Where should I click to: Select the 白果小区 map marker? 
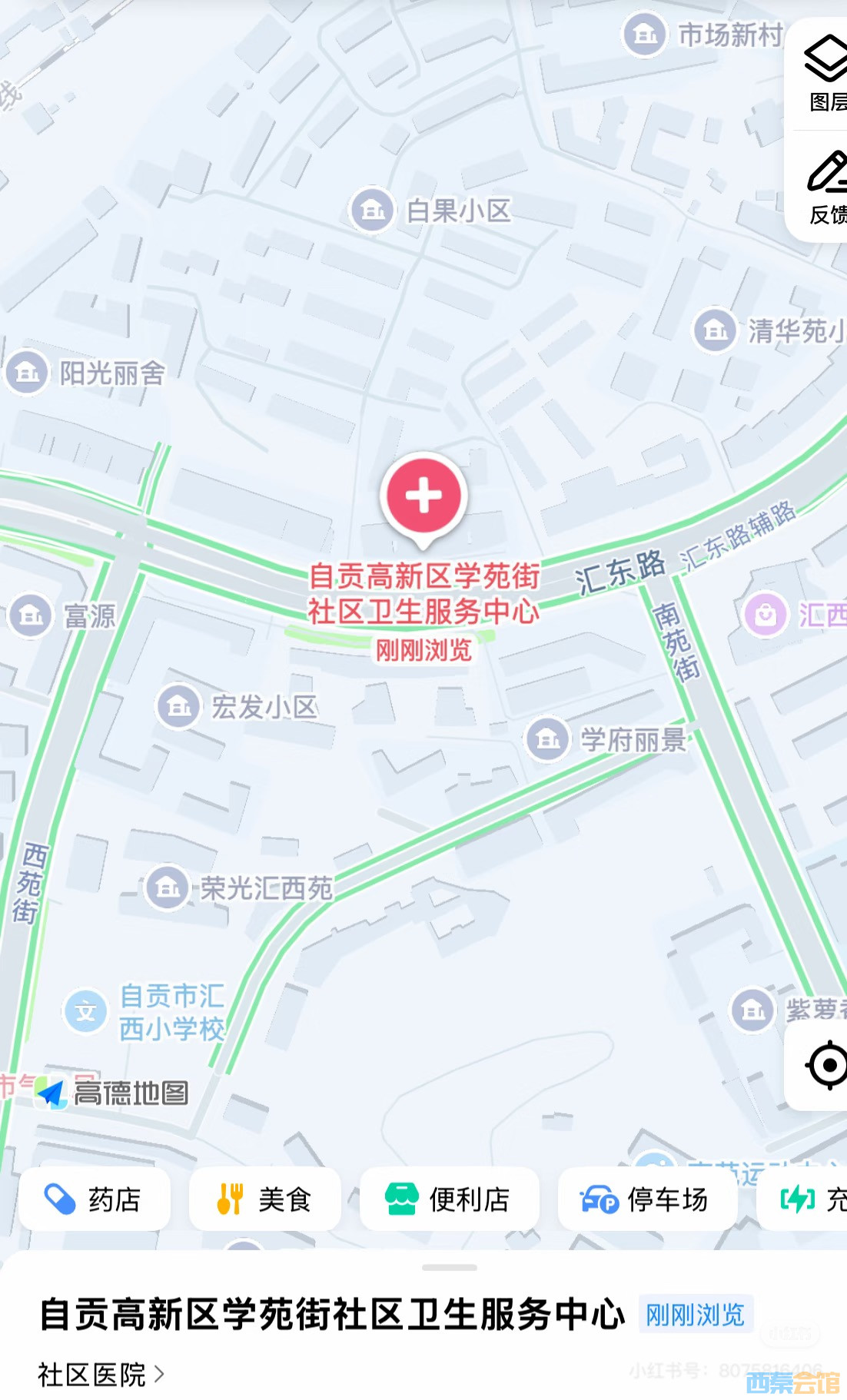[373, 210]
